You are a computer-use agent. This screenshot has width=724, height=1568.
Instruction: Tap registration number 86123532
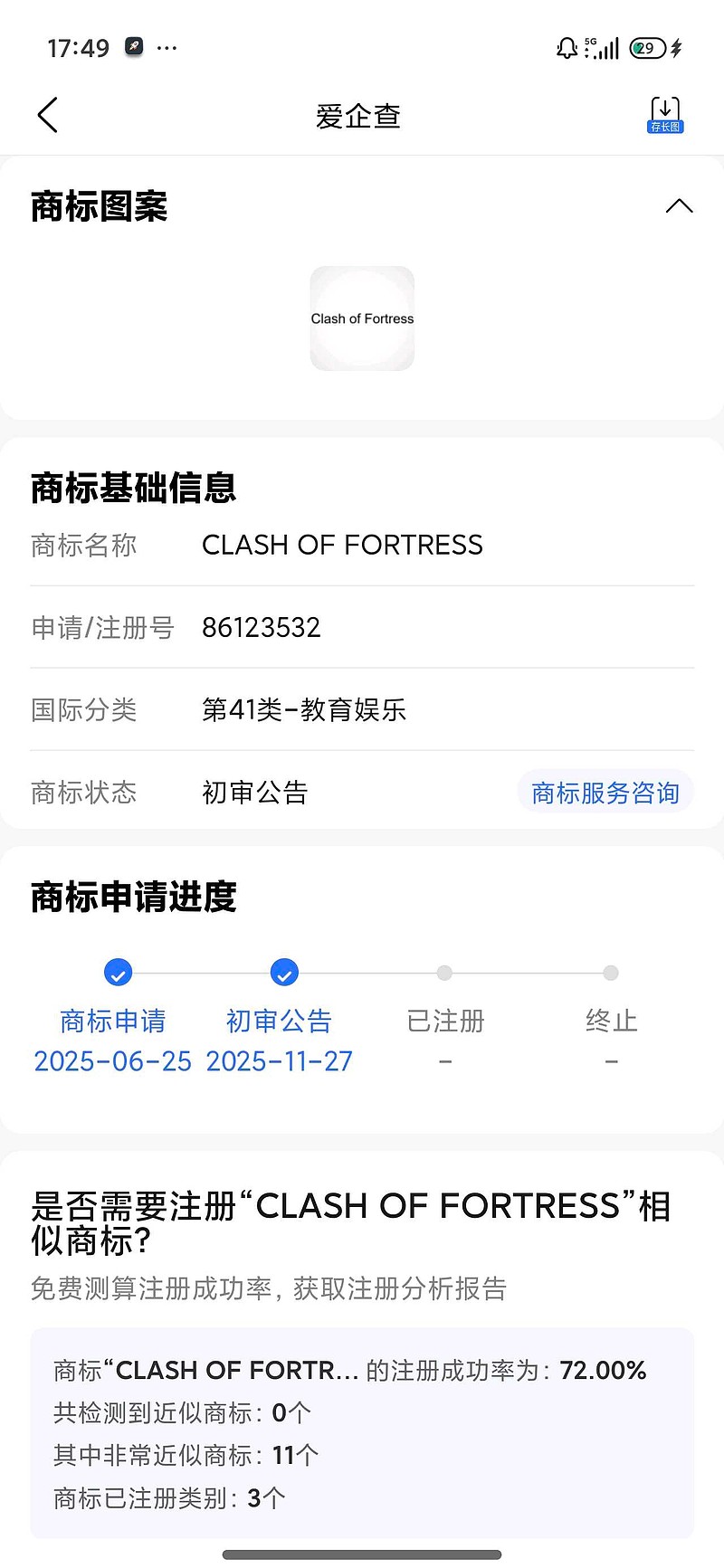point(262,627)
